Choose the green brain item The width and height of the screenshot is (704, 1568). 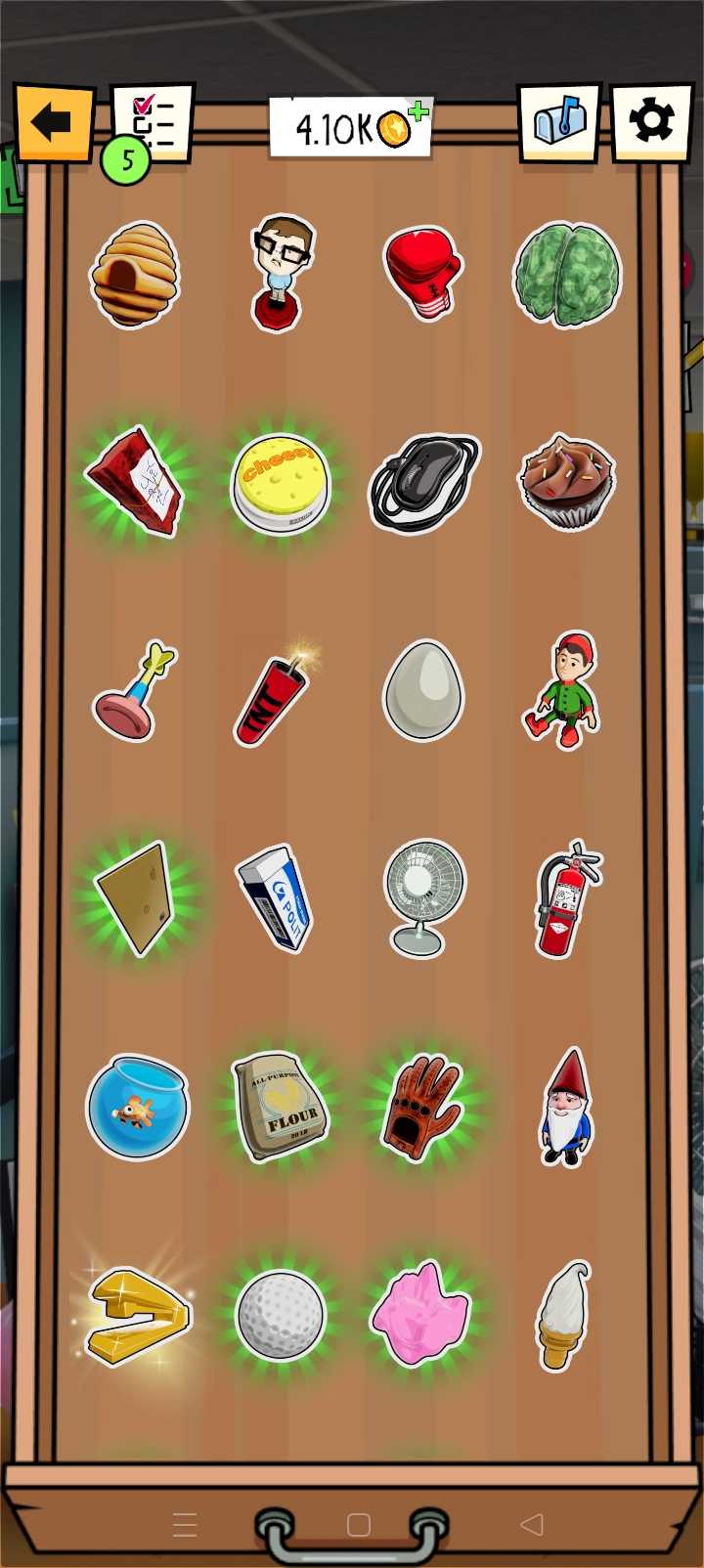(x=566, y=273)
